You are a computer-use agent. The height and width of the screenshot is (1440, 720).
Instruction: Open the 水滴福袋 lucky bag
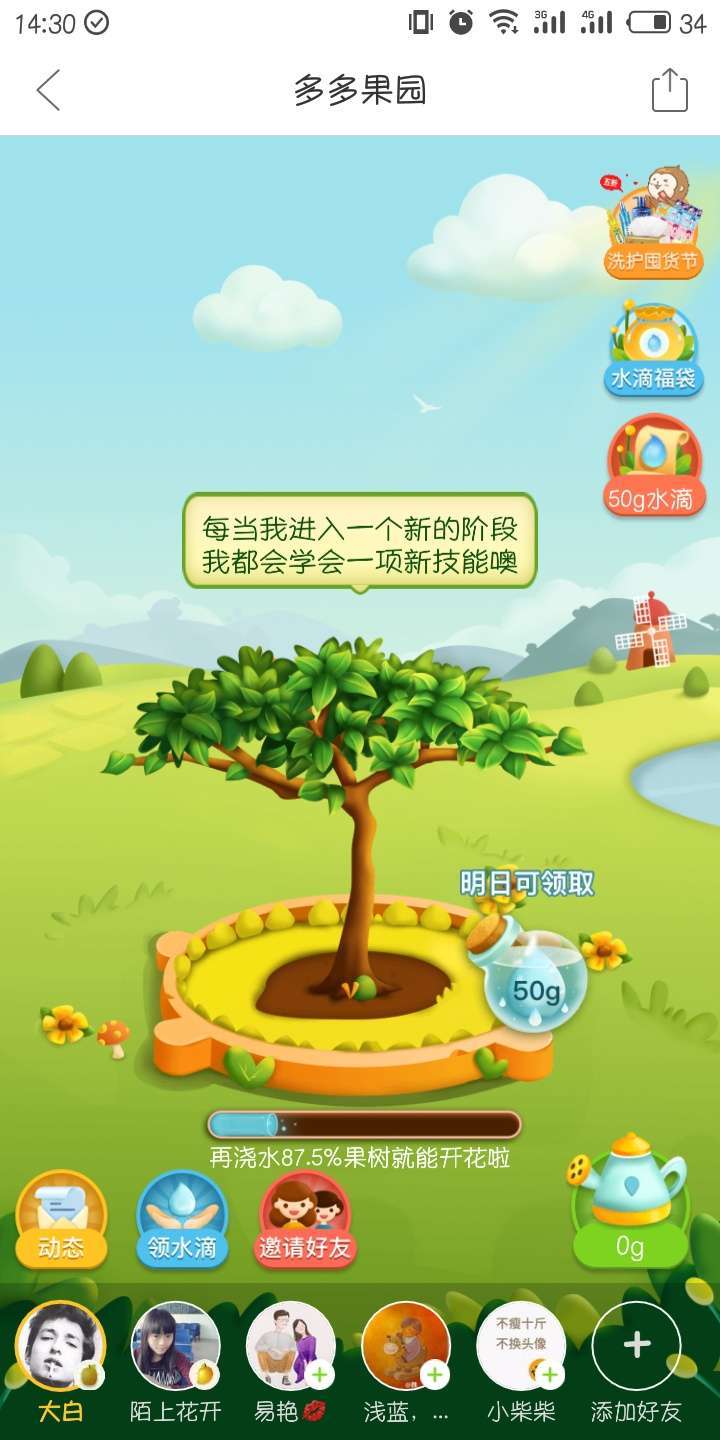point(653,350)
